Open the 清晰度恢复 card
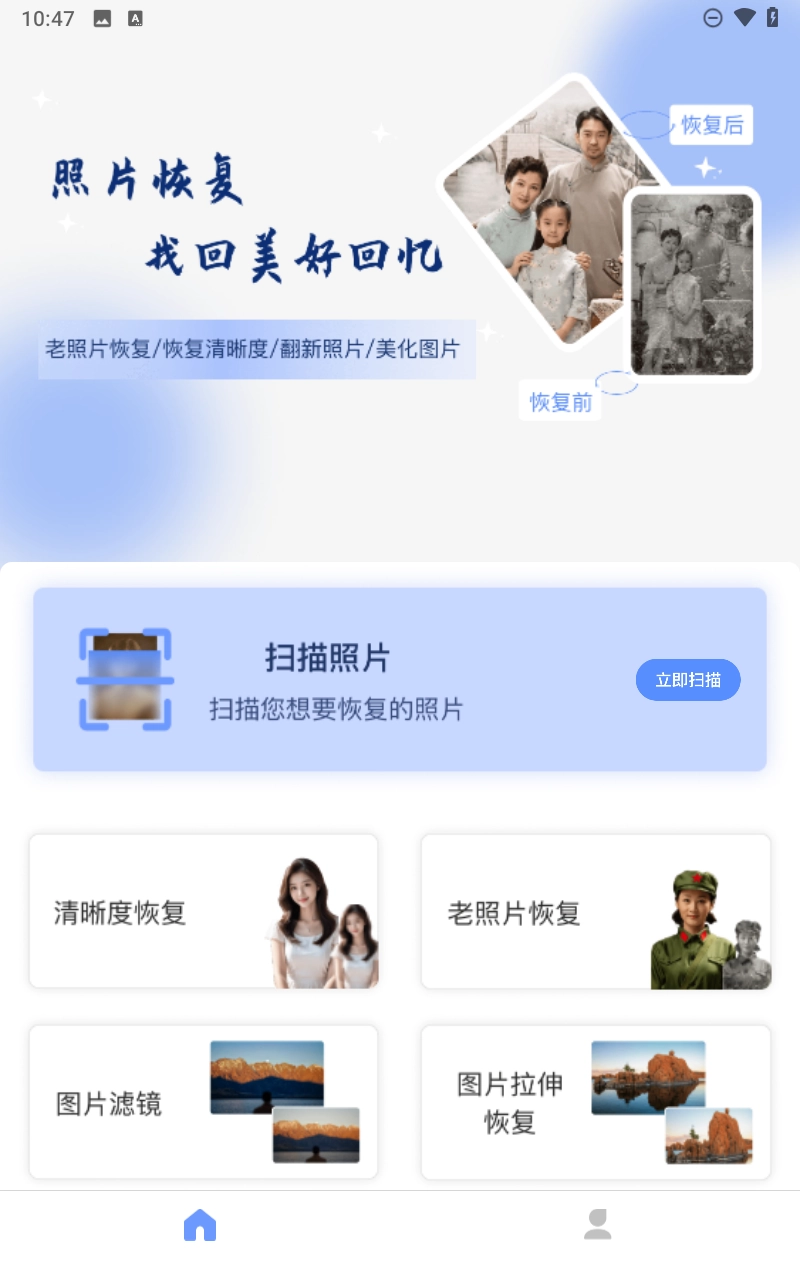 [x=203, y=912]
